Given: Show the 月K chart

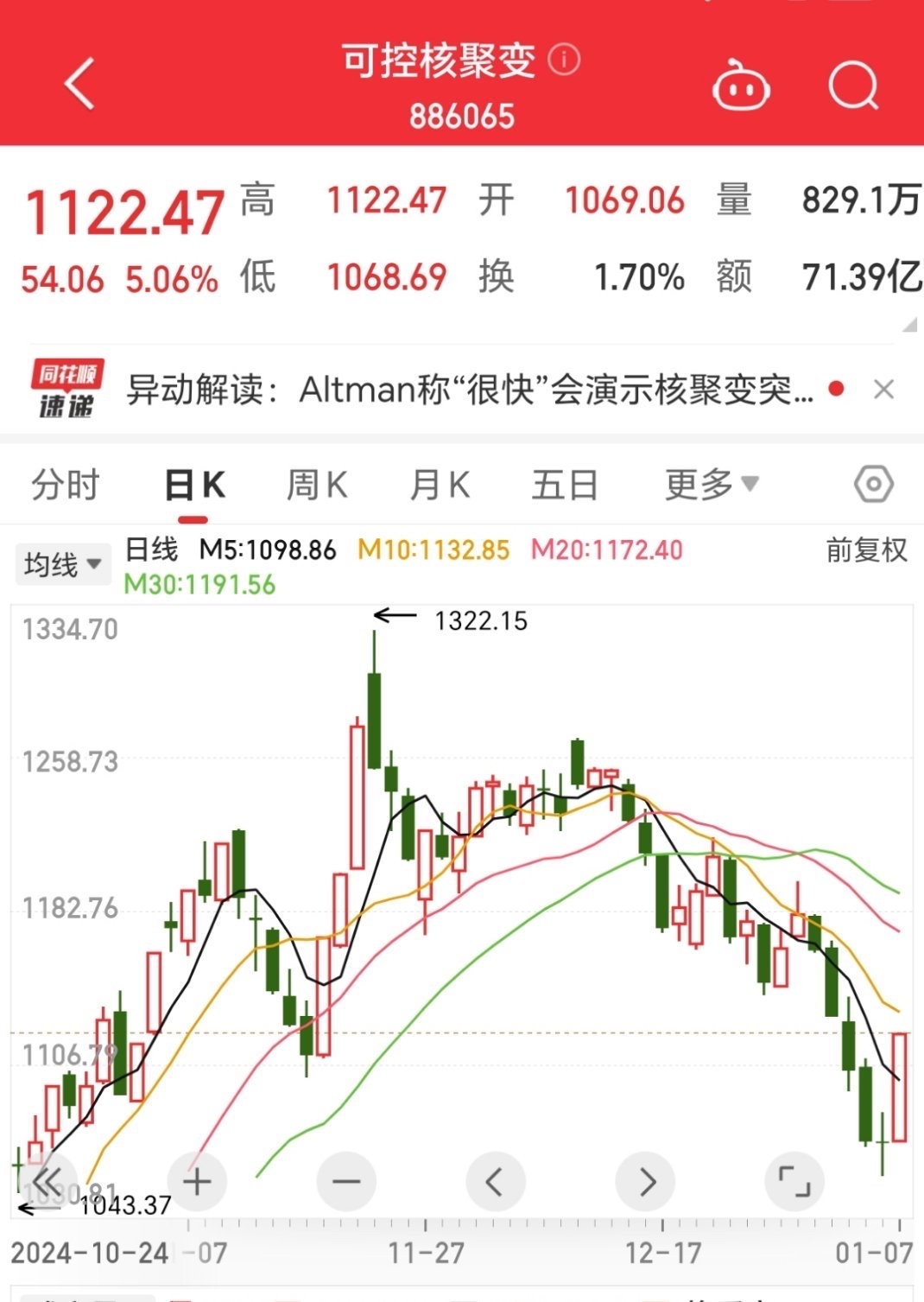Looking at the screenshot, I should coord(440,485).
